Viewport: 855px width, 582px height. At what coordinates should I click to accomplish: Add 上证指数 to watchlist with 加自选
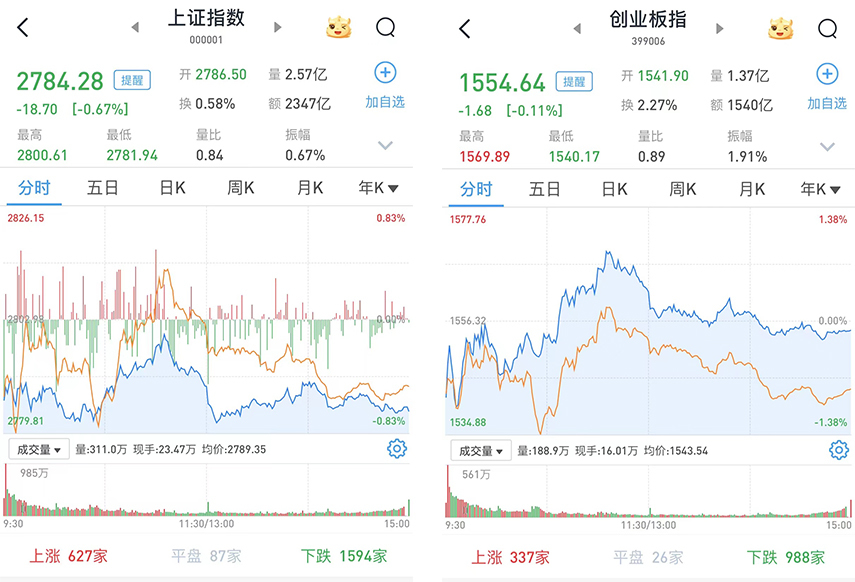point(385,86)
